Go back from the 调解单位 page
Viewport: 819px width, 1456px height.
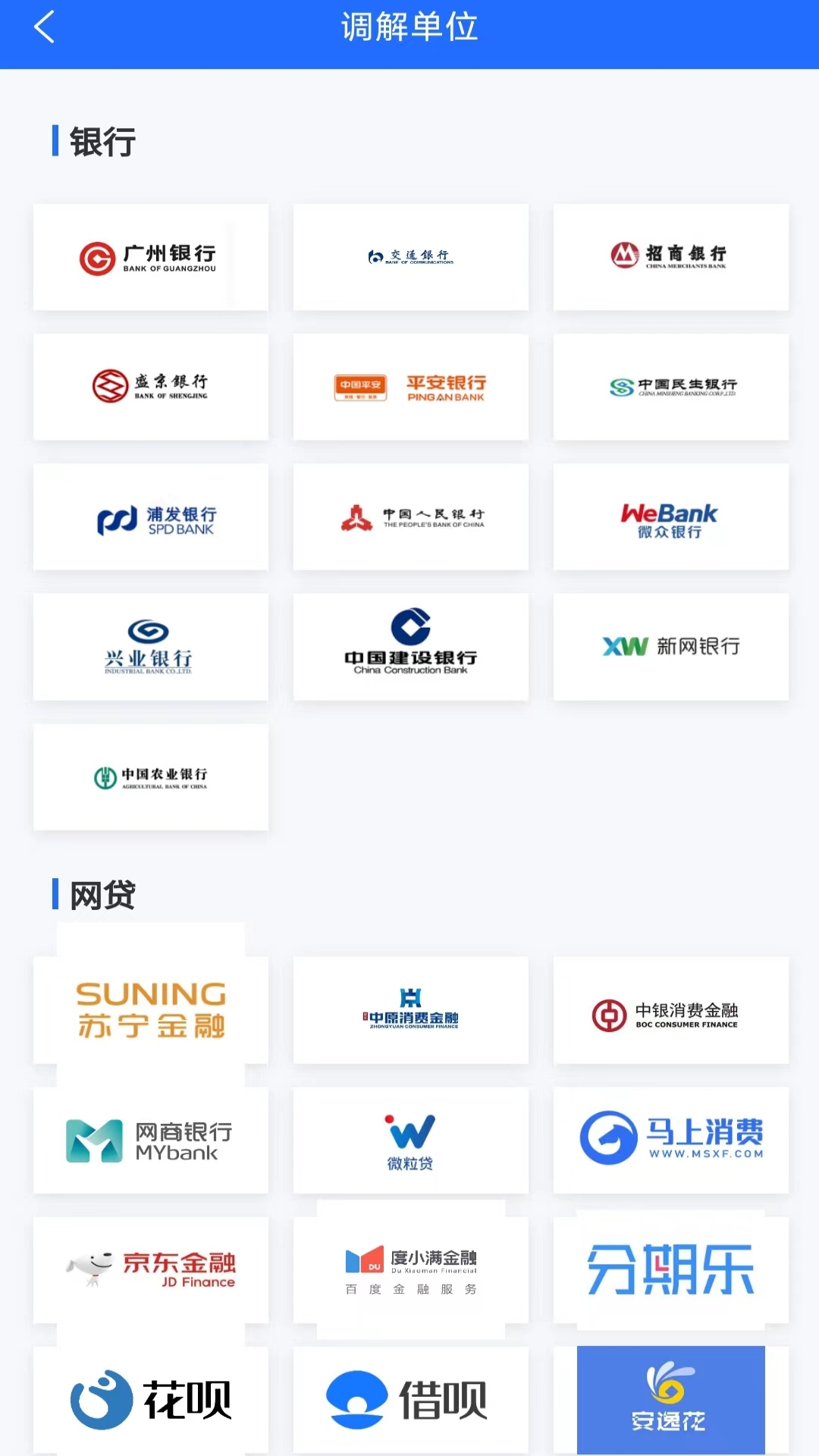[45, 27]
